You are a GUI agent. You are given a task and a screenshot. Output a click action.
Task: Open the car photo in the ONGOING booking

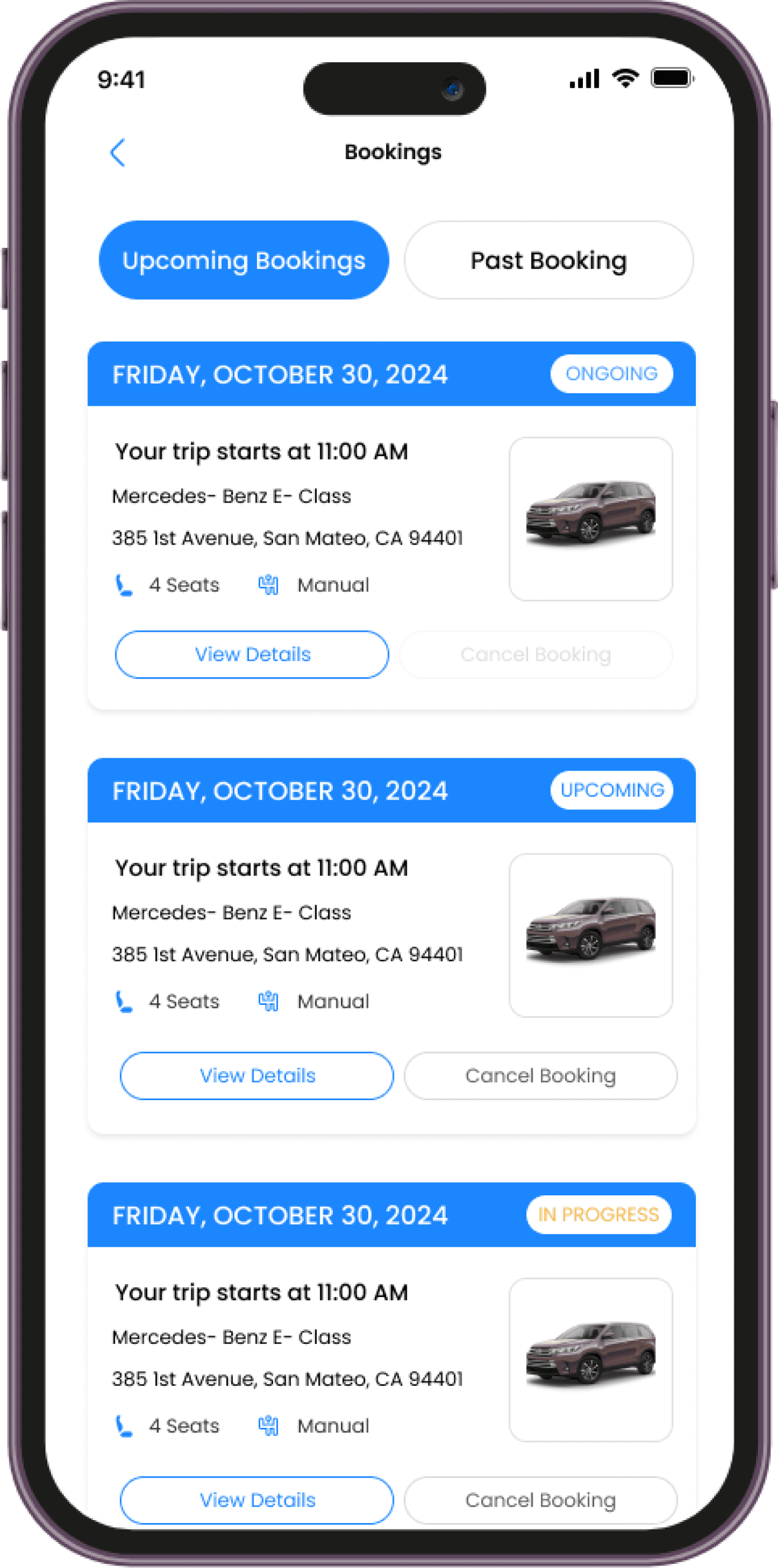click(x=591, y=519)
